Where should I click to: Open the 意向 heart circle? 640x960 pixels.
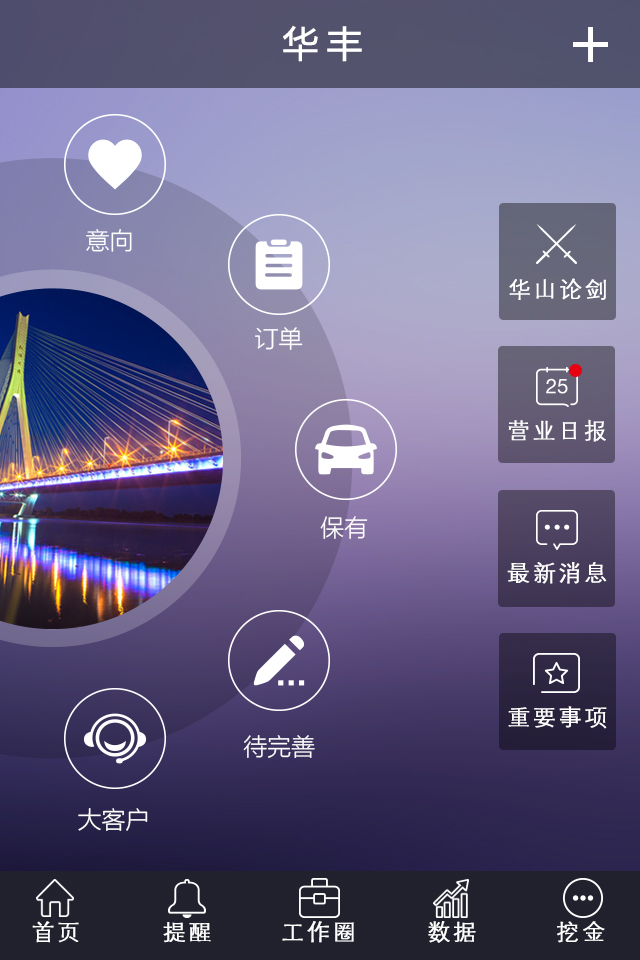115,165
